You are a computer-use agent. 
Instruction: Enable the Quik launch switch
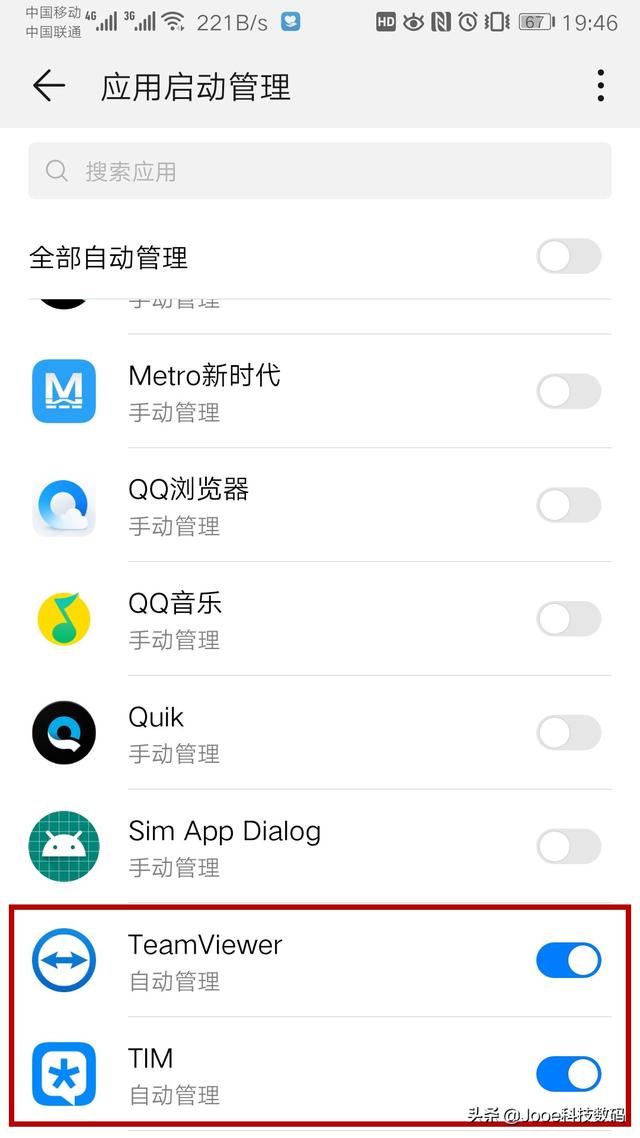tap(568, 733)
